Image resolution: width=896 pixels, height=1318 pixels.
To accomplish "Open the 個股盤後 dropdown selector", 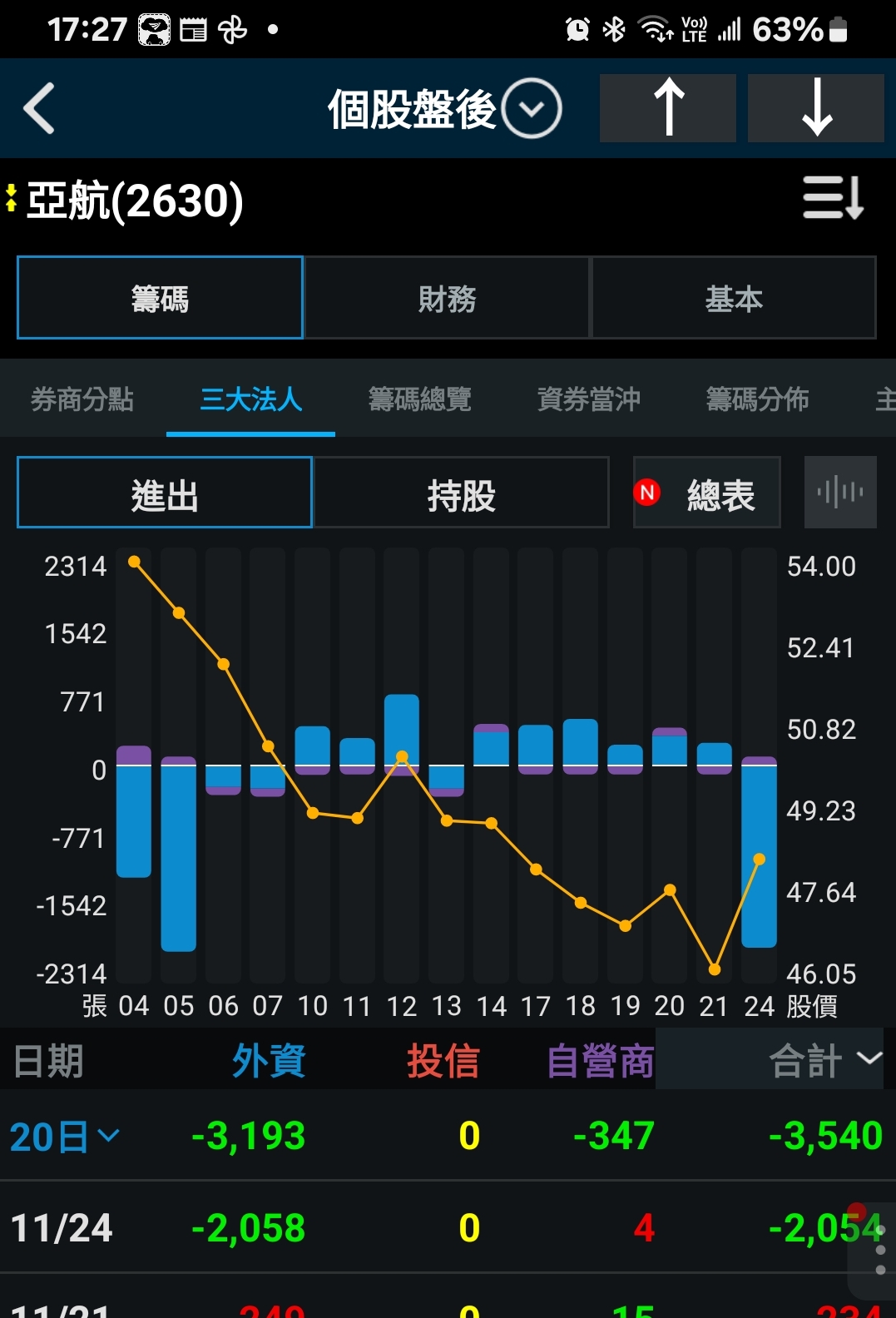I will click(531, 108).
